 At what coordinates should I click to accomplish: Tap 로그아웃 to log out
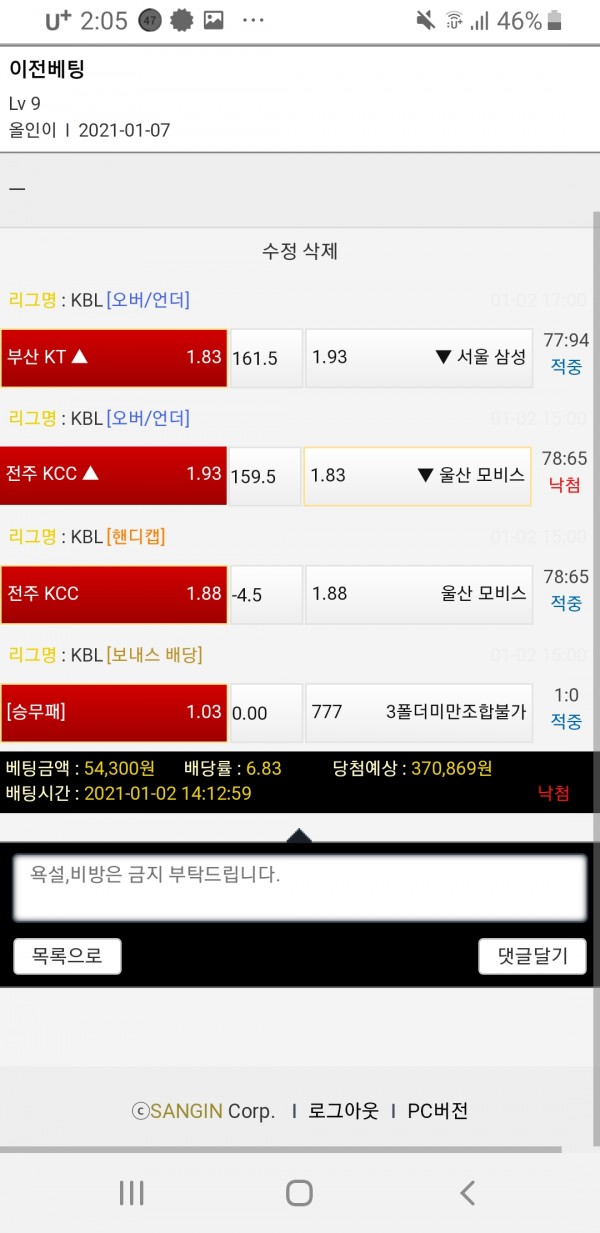pyautogui.click(x=343, y=1111)
